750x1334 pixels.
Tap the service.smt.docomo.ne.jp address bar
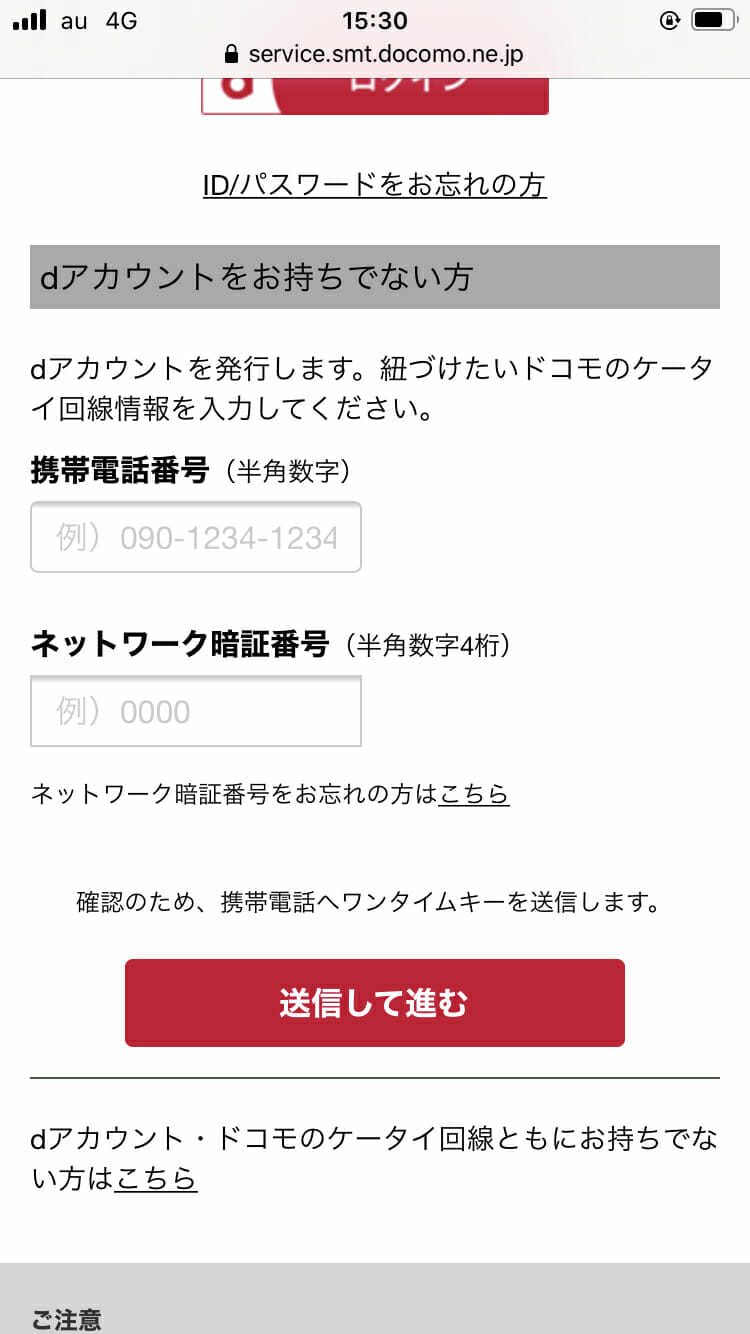[x=375, y=54]
